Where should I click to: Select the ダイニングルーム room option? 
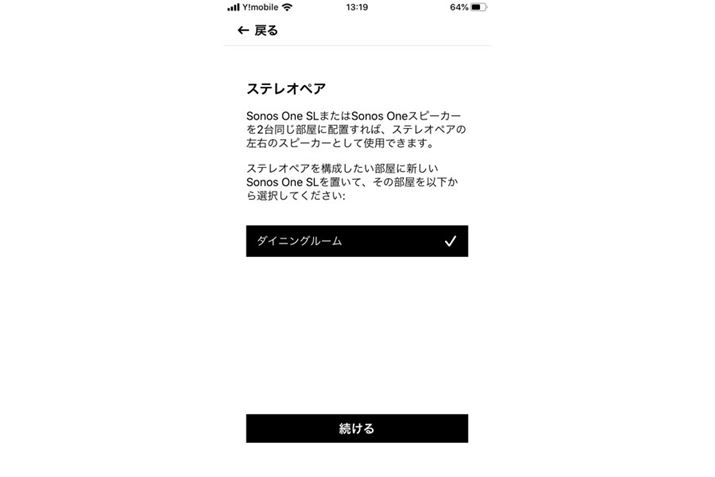356,241
